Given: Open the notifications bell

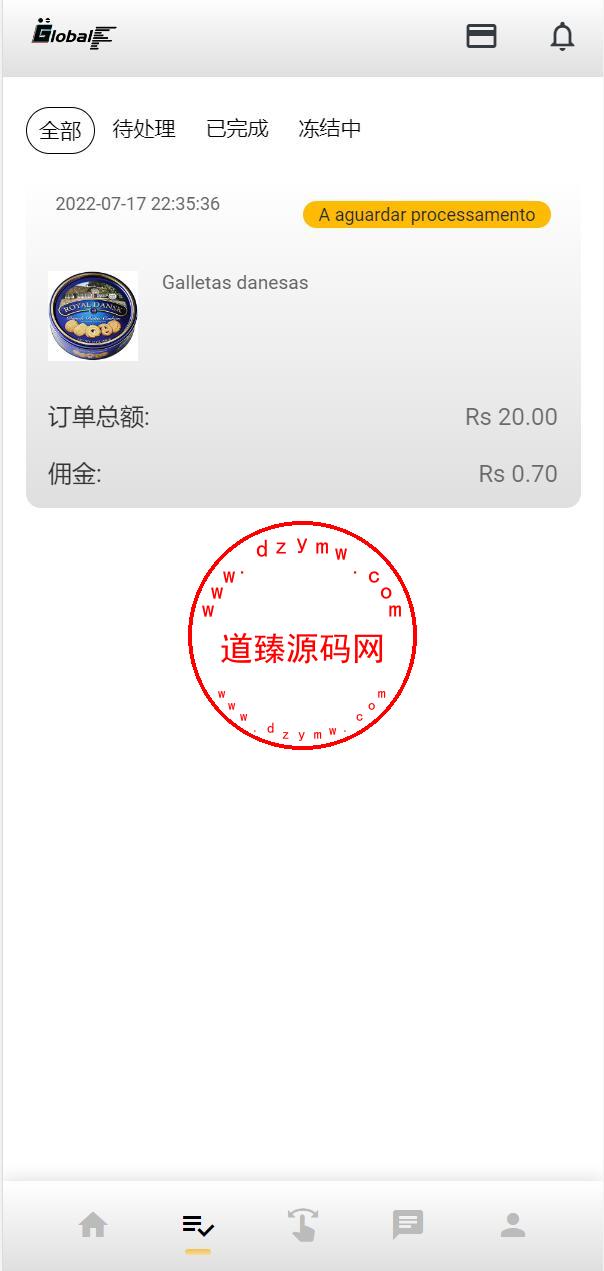Looking at the screenshot, I should [x=563, y=36].
